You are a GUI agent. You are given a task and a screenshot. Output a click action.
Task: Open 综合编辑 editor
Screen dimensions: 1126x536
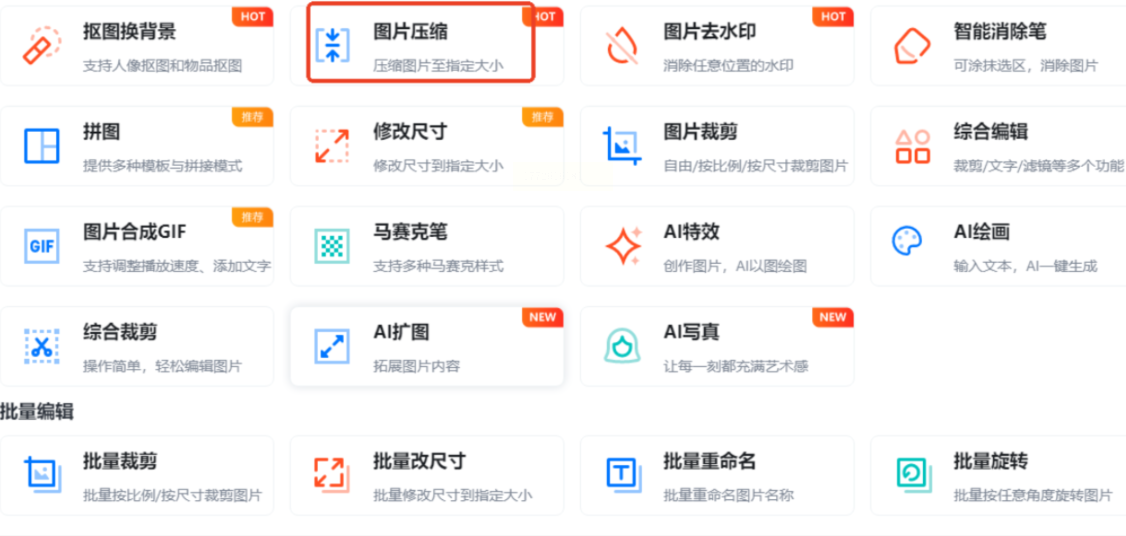(x=998, y=146)
